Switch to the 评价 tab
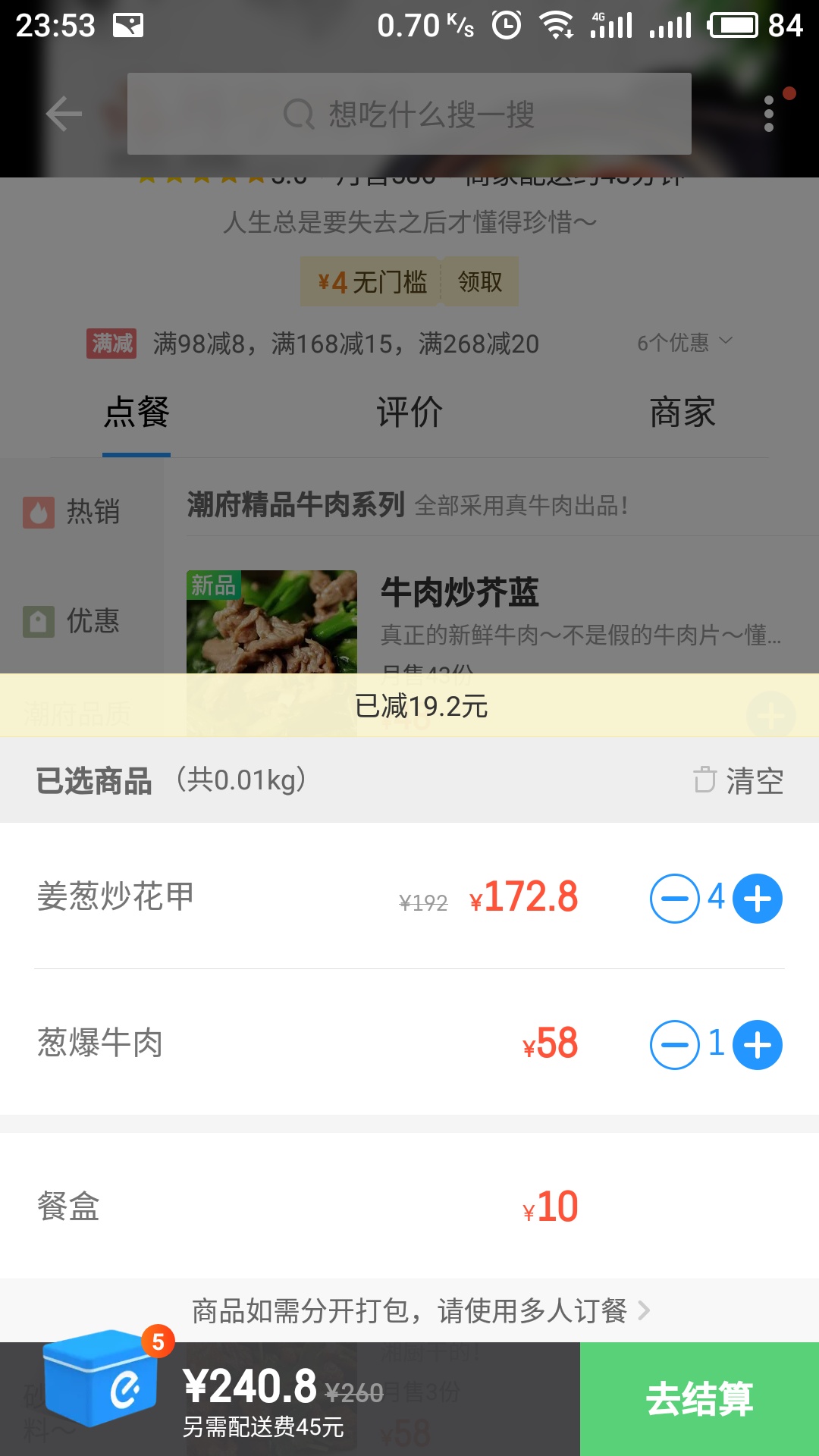The image size is (819, 1456). point(409,413)
